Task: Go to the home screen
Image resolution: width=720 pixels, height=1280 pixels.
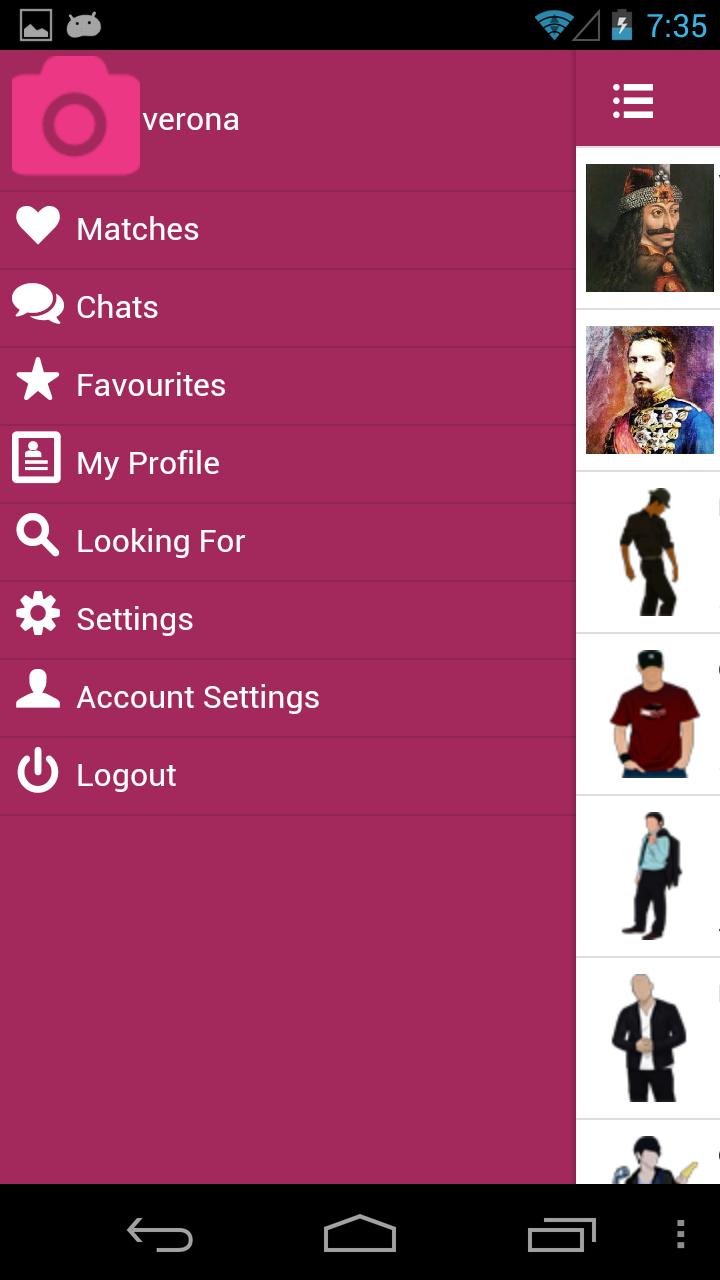Action: pyautogui.click(x=360, y=1235)
